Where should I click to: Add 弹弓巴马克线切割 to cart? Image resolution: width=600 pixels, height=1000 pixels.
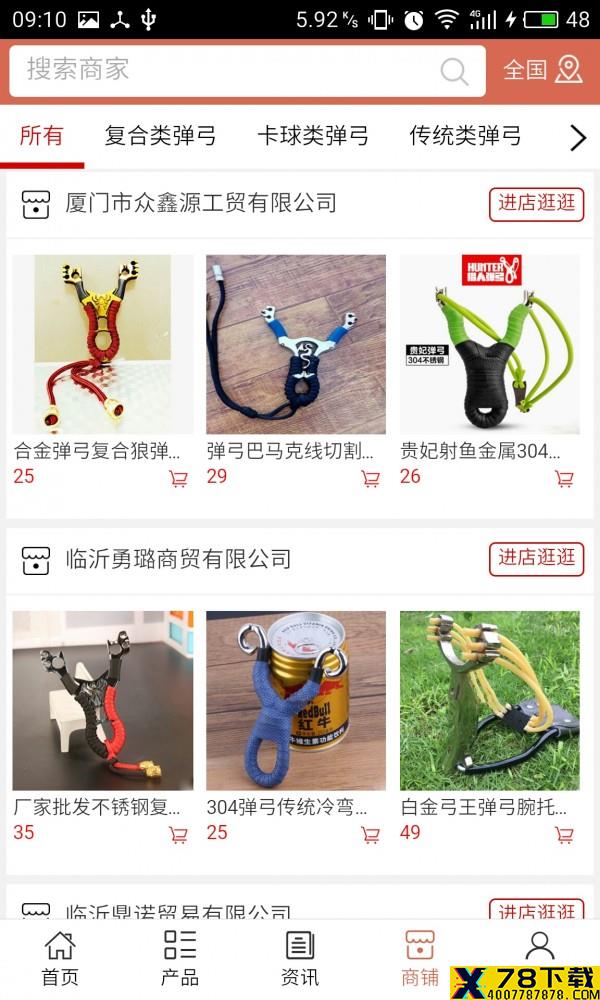tap(370, 478)
